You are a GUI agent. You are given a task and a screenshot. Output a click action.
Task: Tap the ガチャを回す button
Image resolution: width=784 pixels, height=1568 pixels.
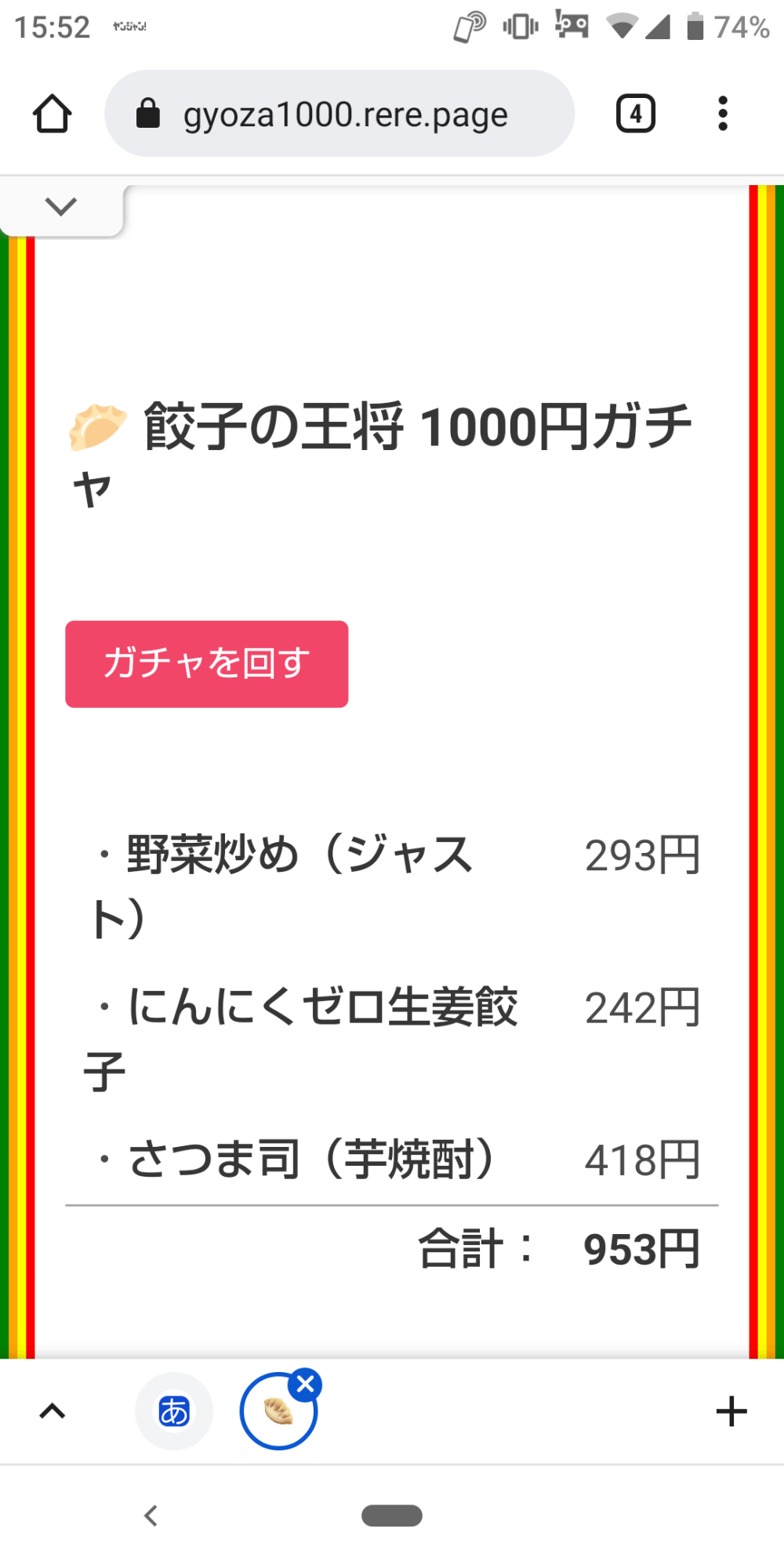(x=206, y=664)
